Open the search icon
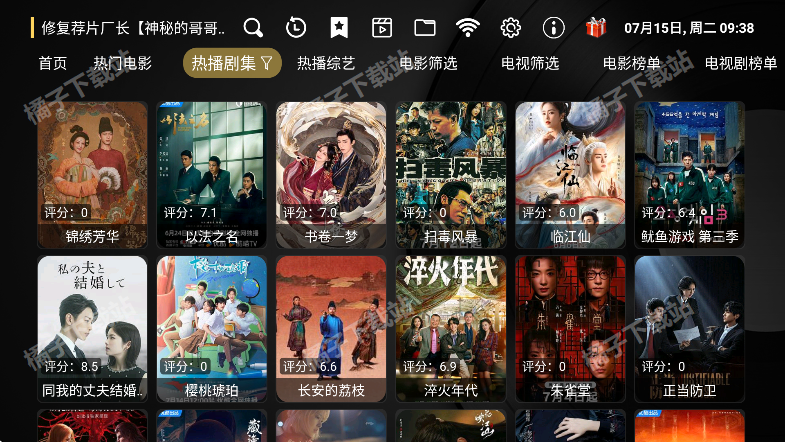The height and width of the screenshot is (442, 785). [x=253, y=28]
